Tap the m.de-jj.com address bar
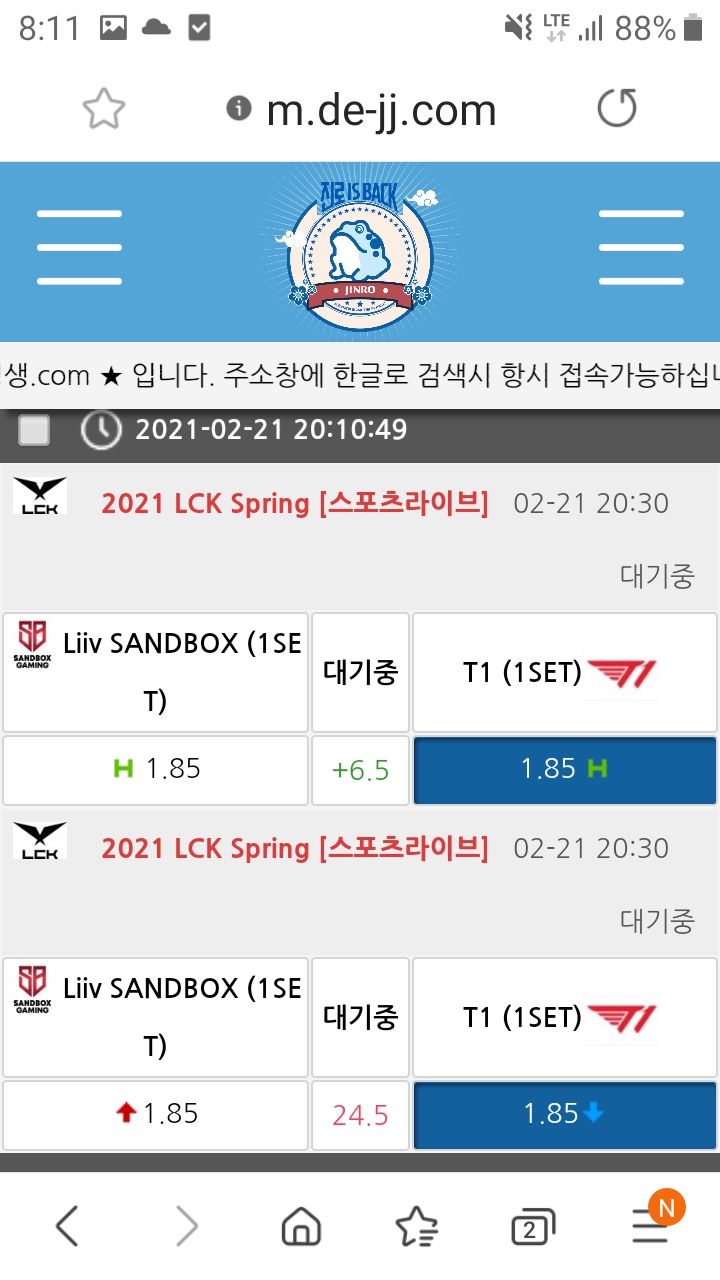720x1280 pixels. pos(380,109)
